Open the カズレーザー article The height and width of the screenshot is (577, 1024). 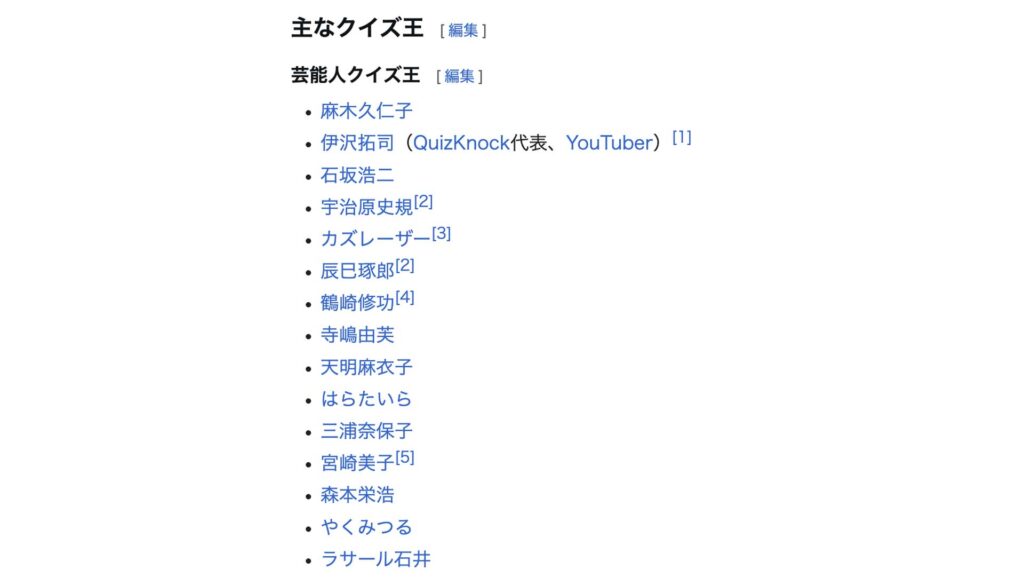tap(375, 239)
